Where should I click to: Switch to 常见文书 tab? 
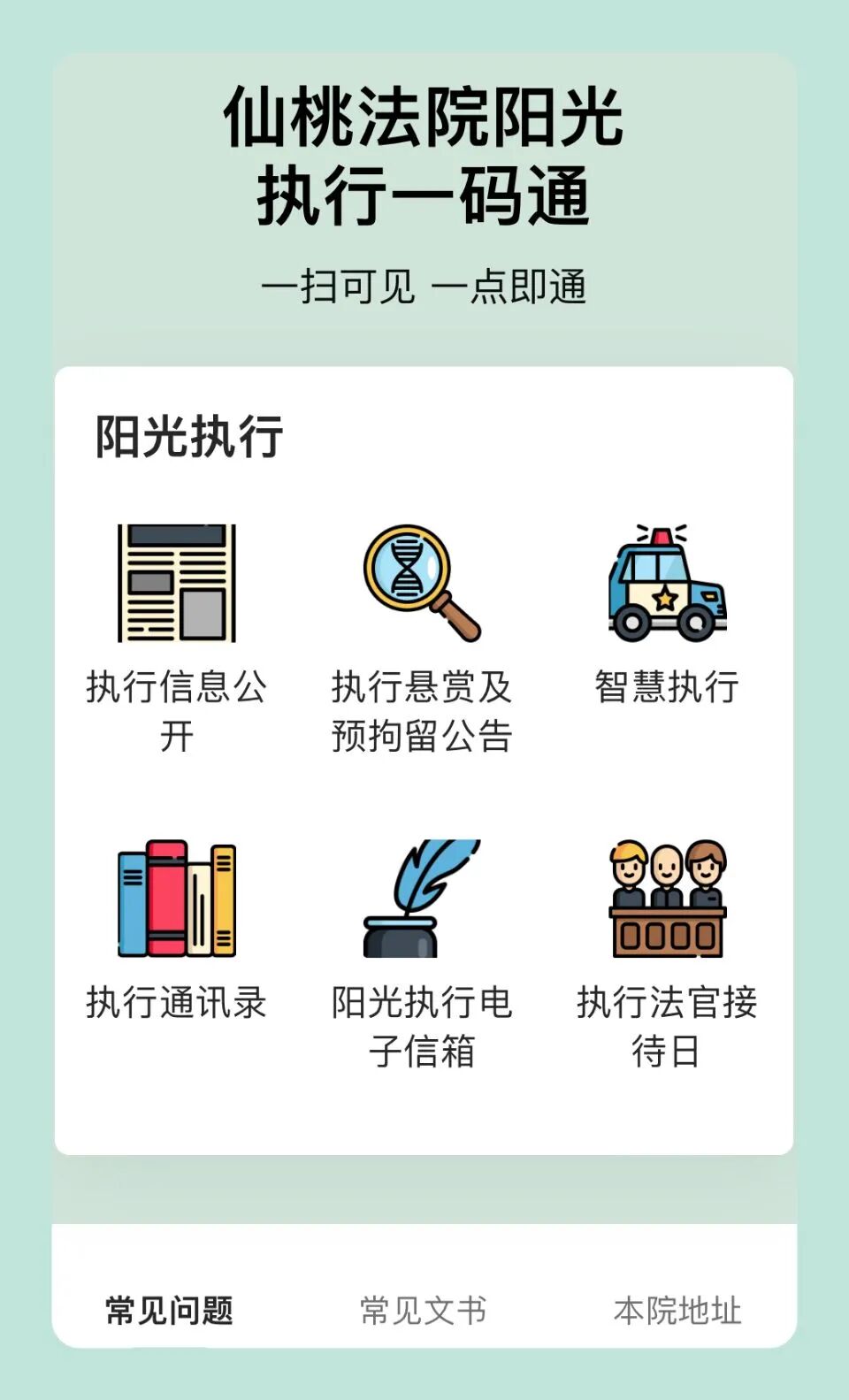point(423,1310)
